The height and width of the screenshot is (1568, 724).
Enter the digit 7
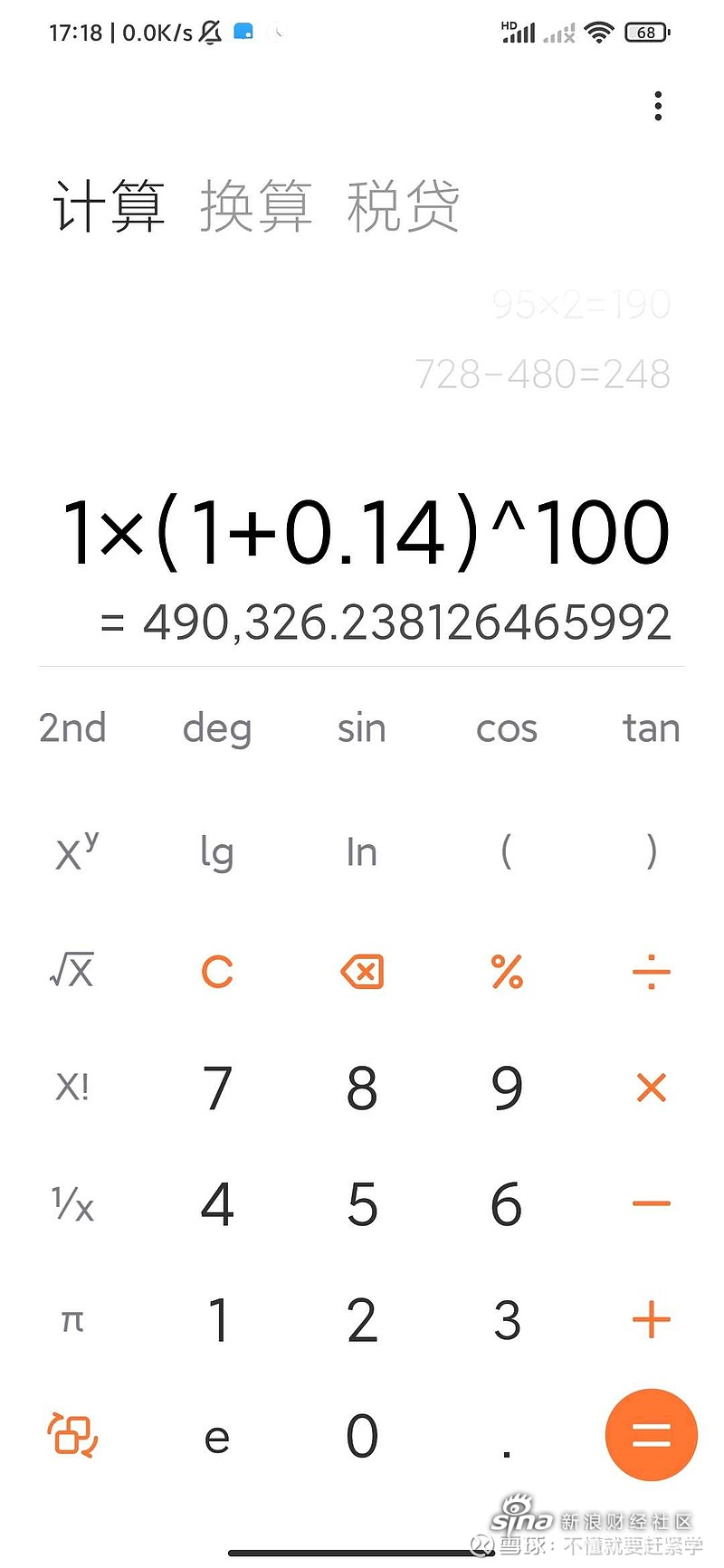(x=217, y=1088)
